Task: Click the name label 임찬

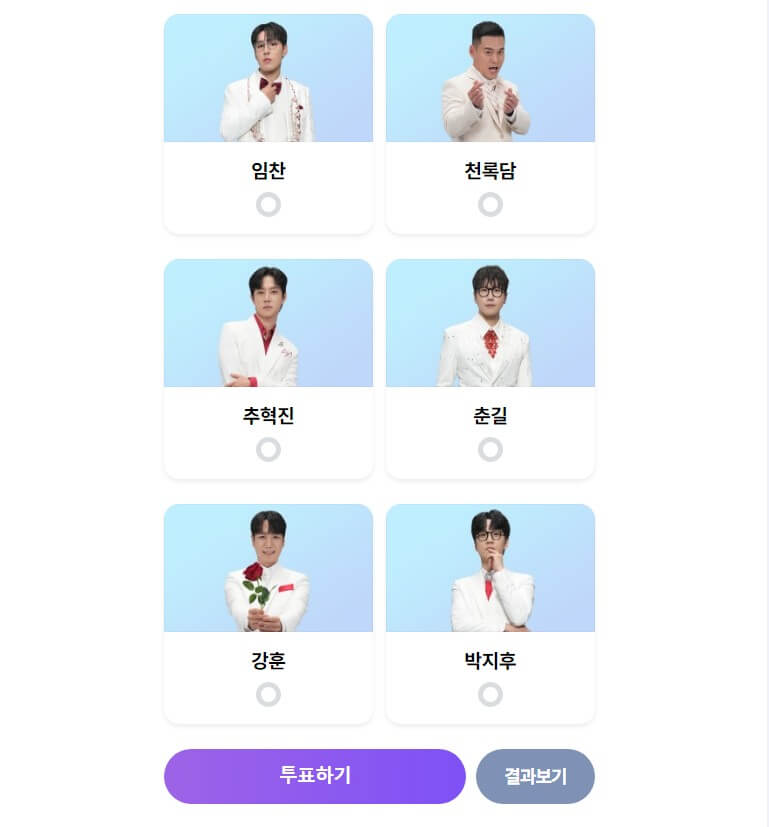Action: (268, 172)
